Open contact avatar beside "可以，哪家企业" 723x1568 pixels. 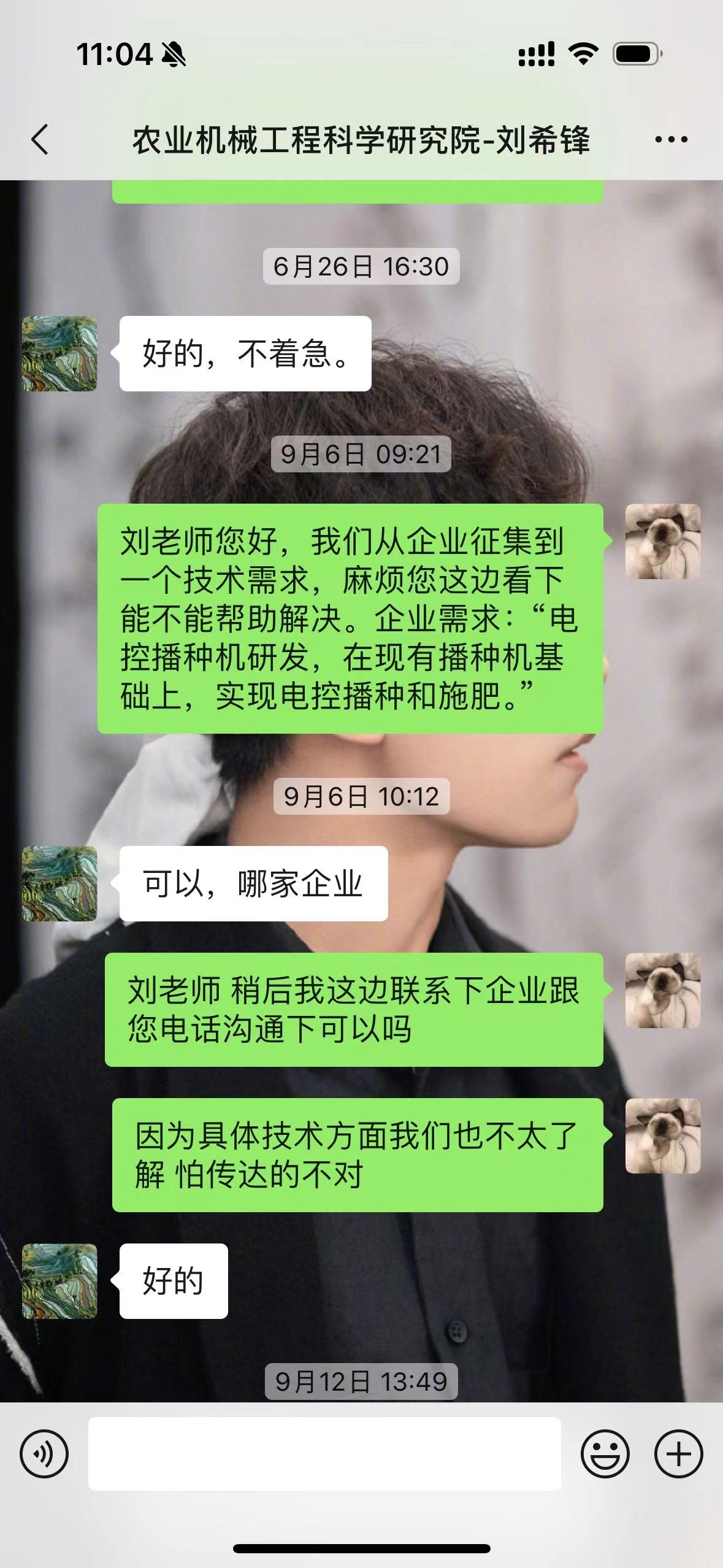pyautogui.click(x=59, y=883)
